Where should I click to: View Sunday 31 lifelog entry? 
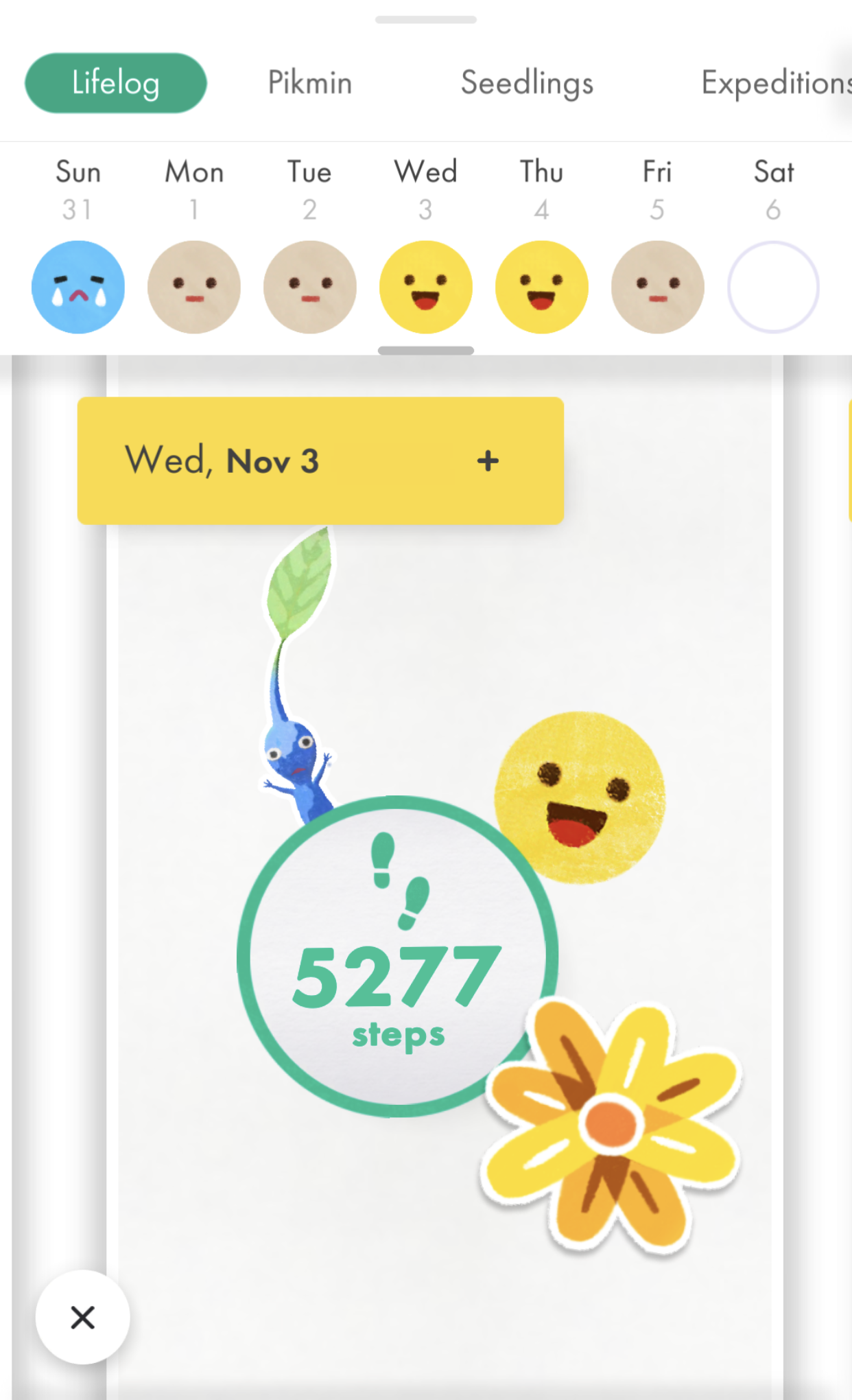(x=78, y=287)
